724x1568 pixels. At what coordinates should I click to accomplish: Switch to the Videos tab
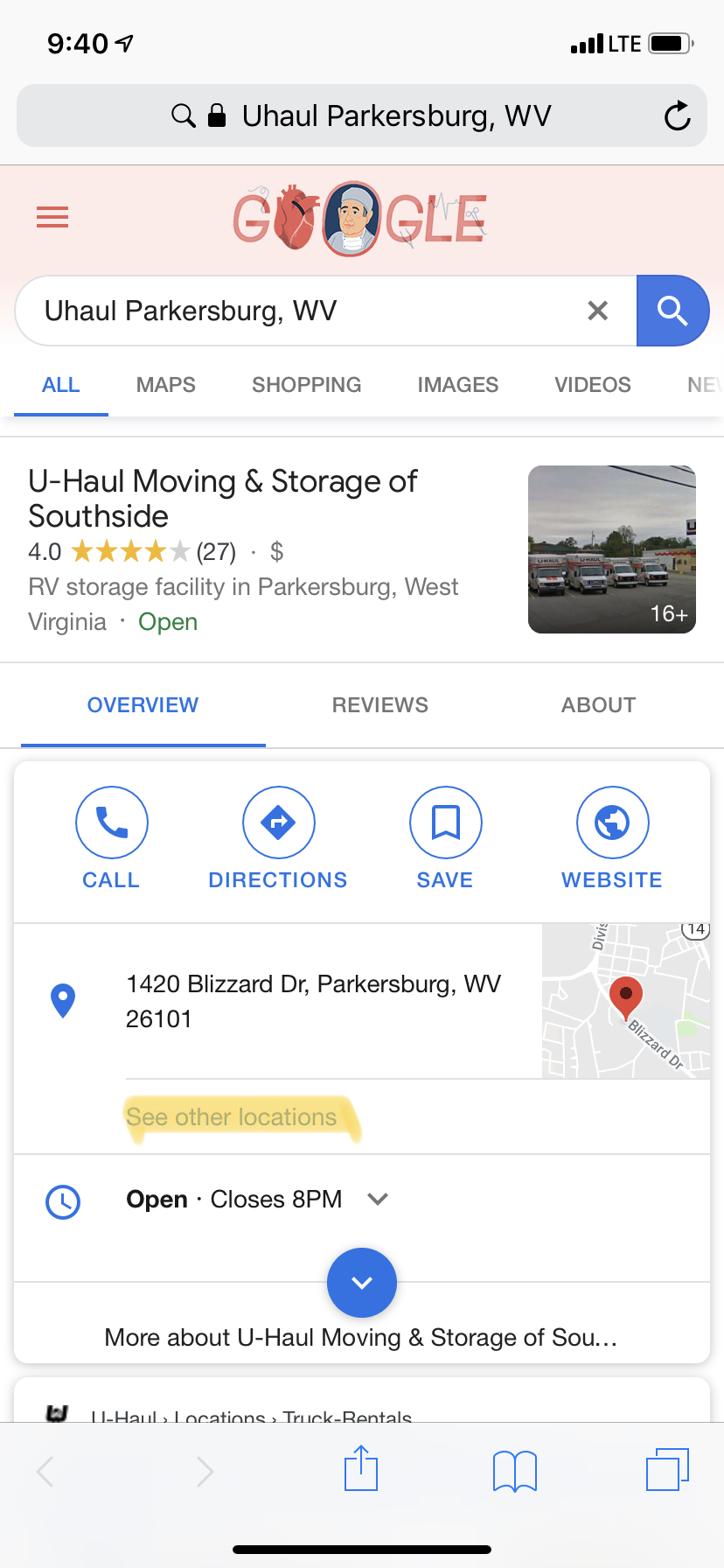(x=592, y=385)
